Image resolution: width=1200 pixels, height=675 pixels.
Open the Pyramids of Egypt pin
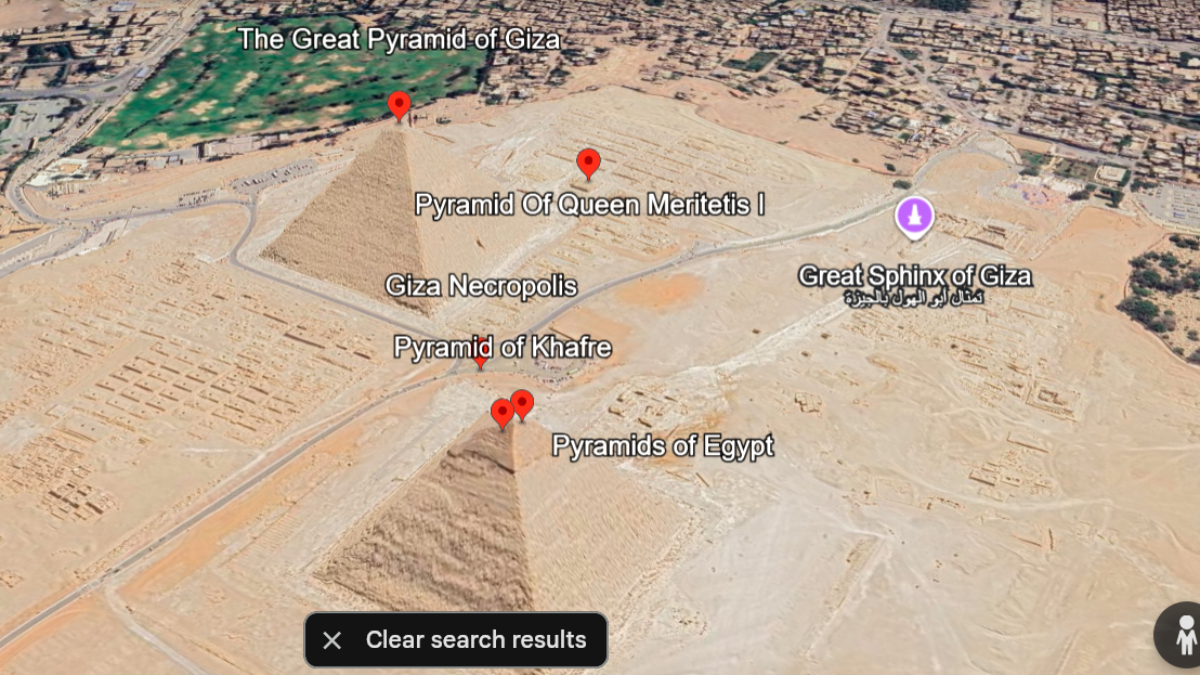pos(523,403)
